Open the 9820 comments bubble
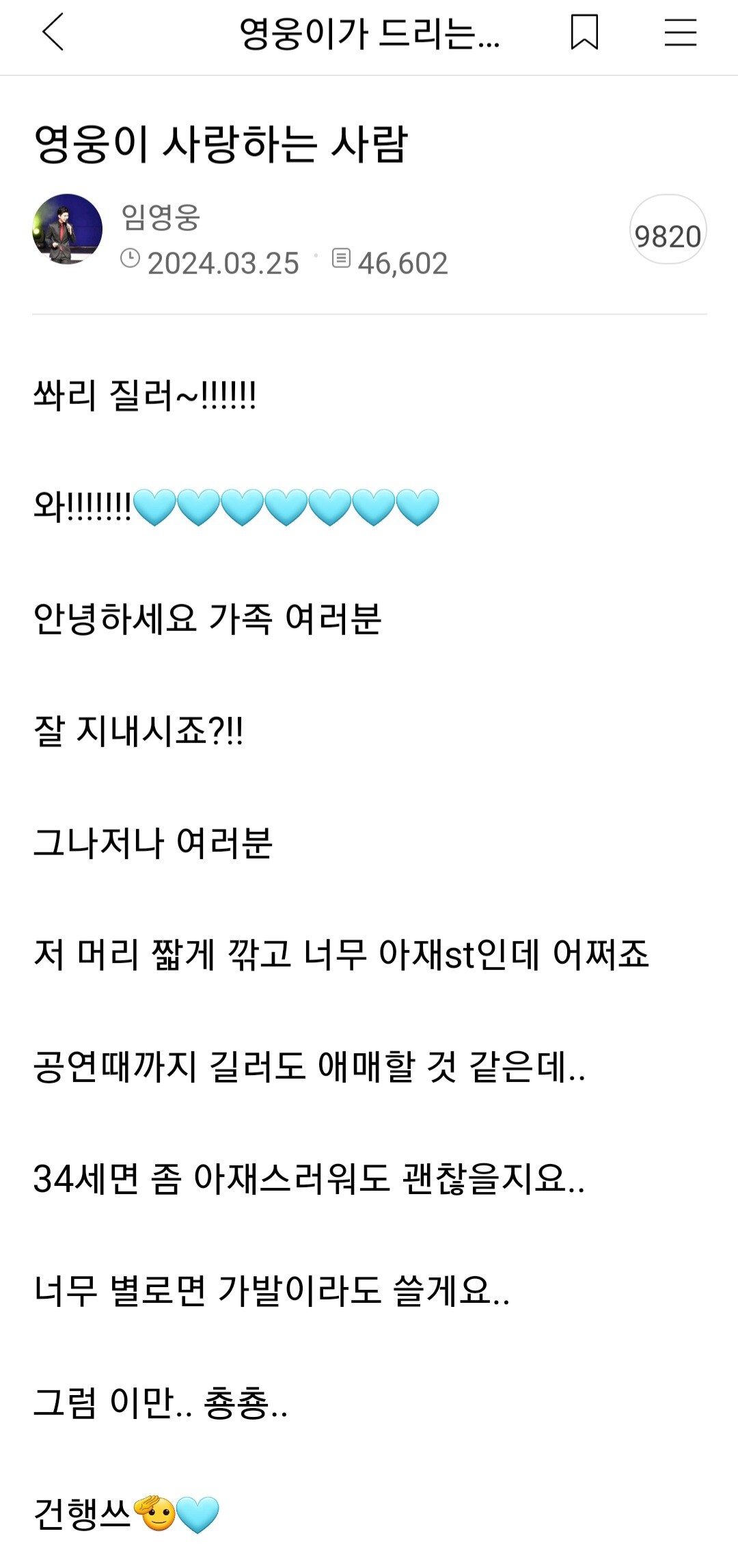 pyautogui.click(x=668, y=230)
